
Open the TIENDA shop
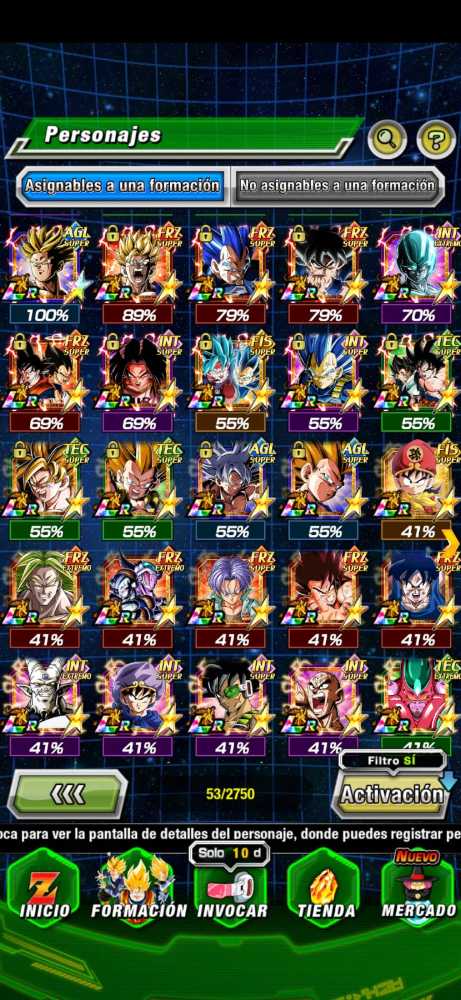click(x=325, y=892)
